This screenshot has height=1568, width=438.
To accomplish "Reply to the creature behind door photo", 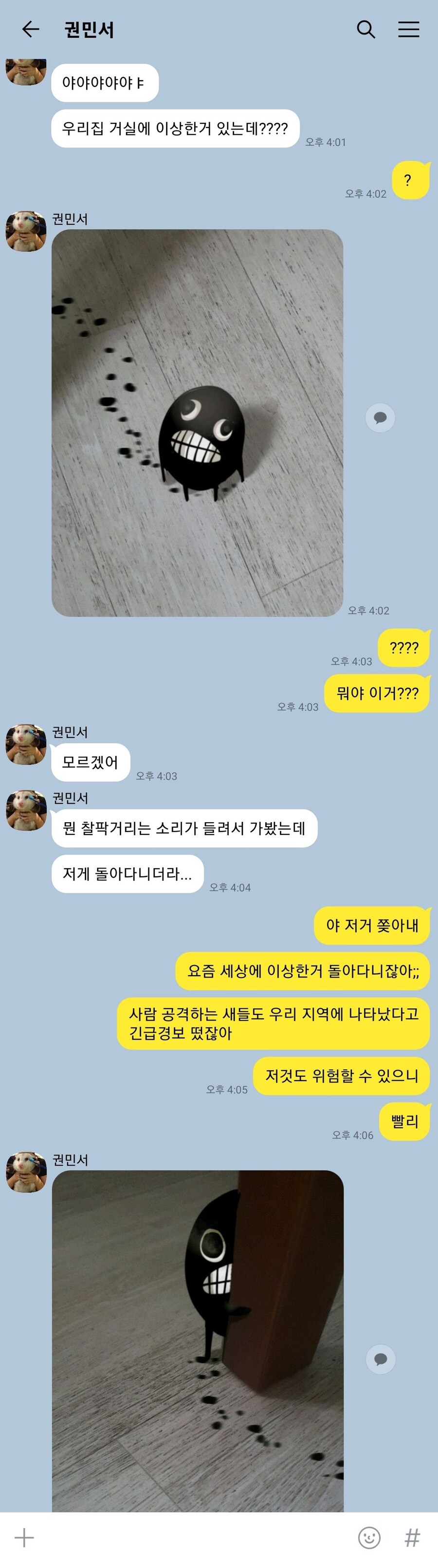I will click(x=381, y=1359).
